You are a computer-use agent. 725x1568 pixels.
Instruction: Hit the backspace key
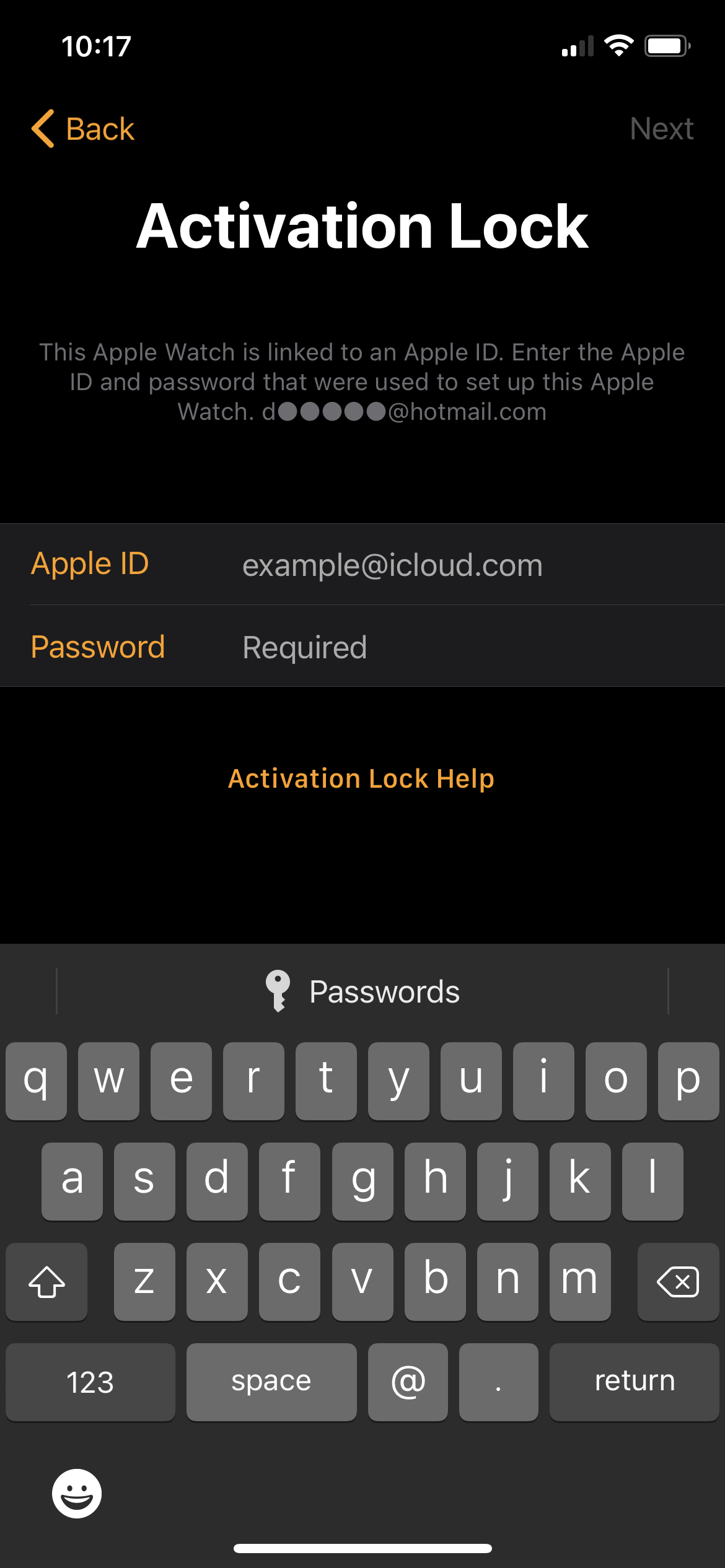pyautogui.click(x=677, y=1281)
